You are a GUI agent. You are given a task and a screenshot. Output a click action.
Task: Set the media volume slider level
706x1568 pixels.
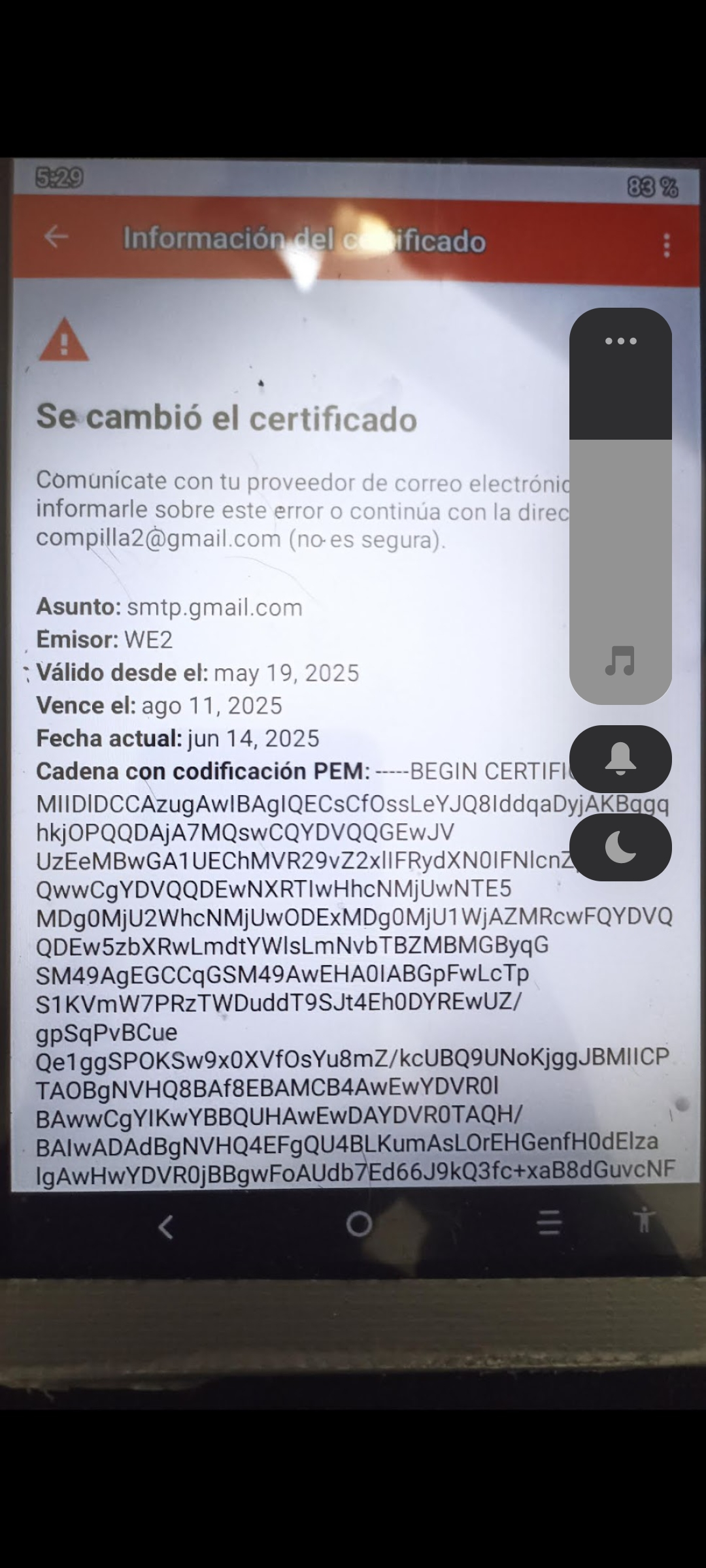[x=620, y=506]
